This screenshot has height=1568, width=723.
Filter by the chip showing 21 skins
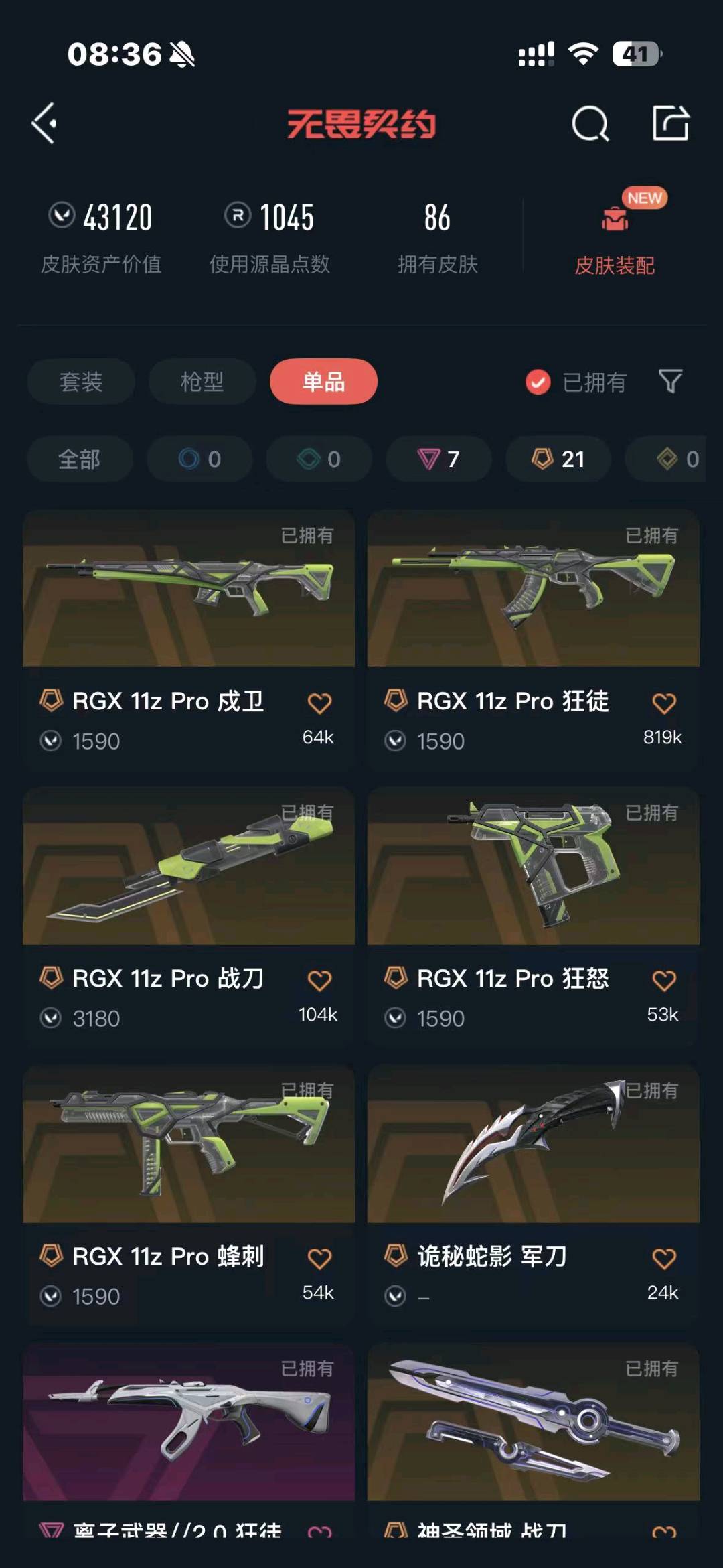(558, 459)
